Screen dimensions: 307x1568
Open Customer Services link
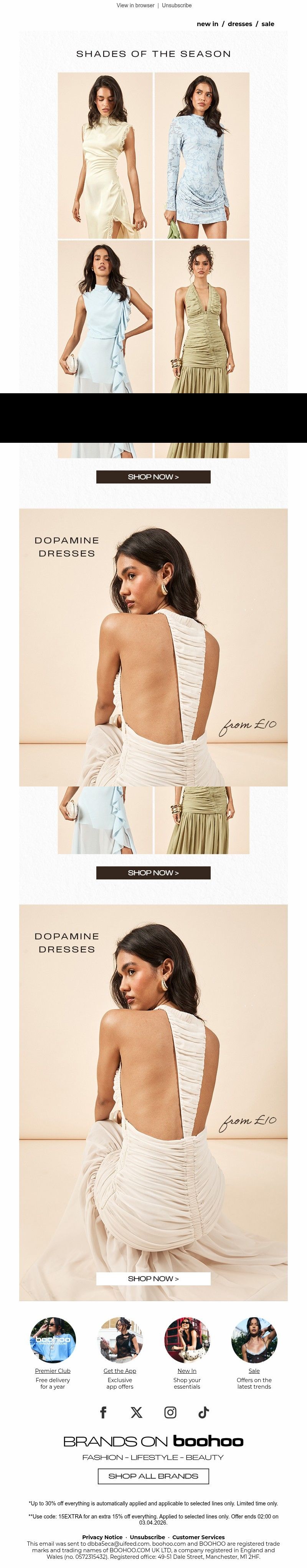pyautogui.click(x=198, y=1537)
